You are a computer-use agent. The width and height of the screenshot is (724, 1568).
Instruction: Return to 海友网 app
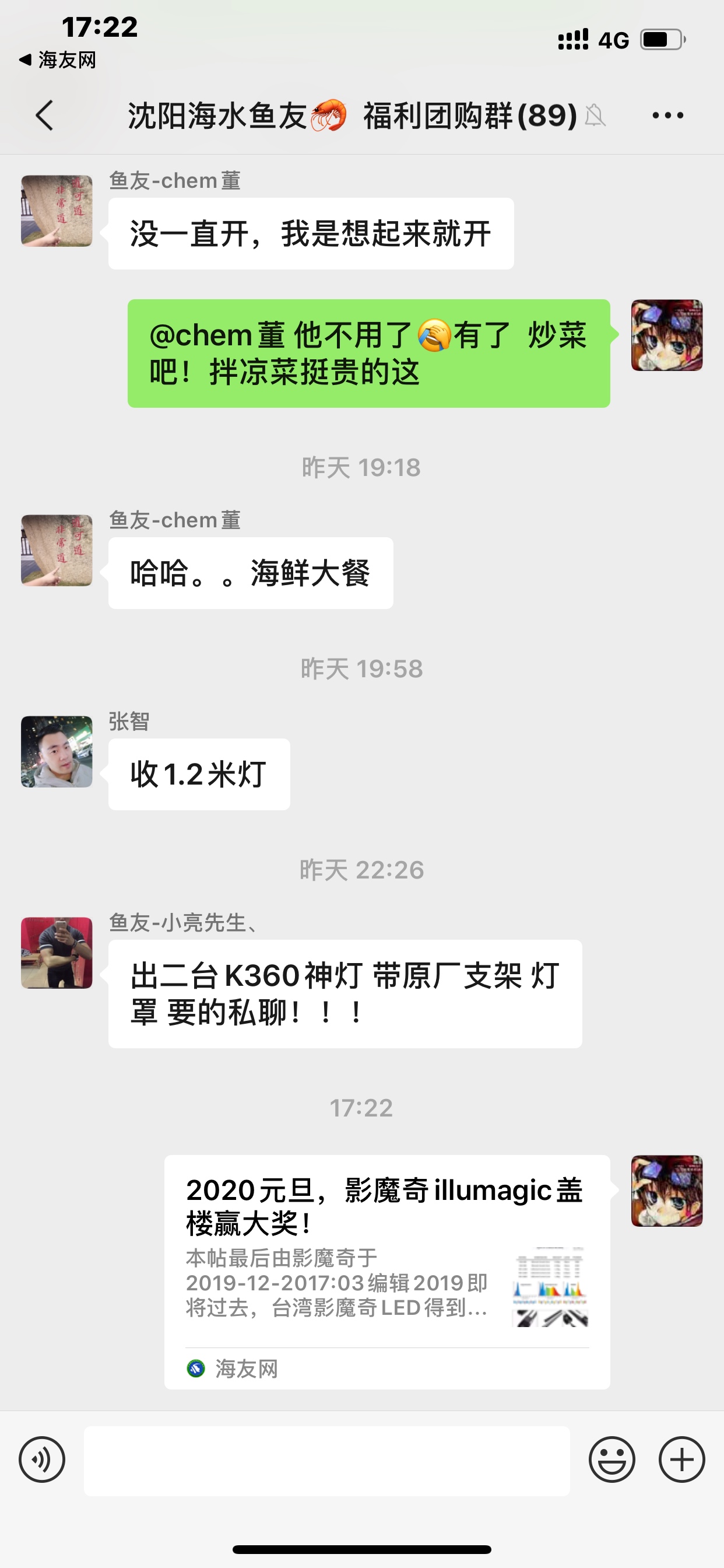coord(58,60)
